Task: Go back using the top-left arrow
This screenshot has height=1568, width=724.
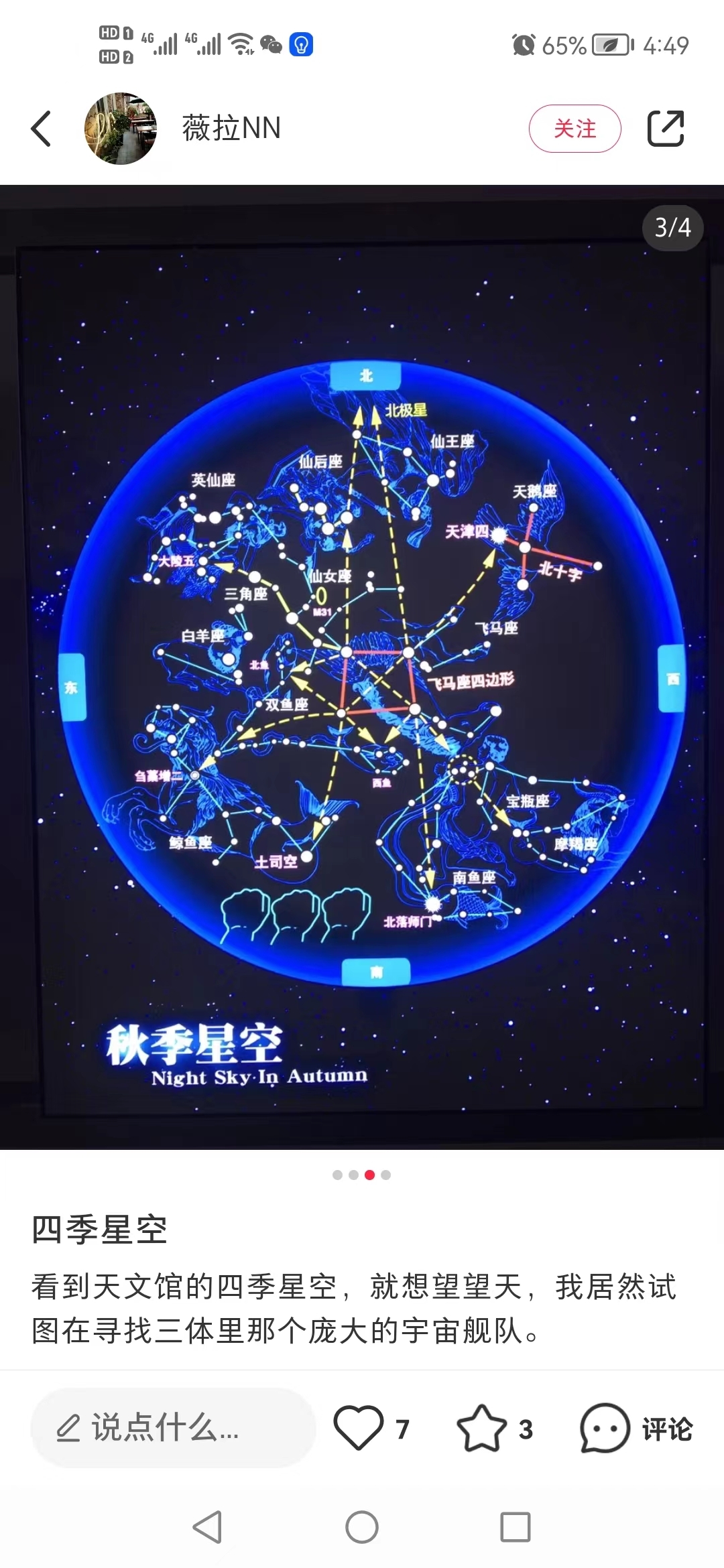Action: coord(42,128)
